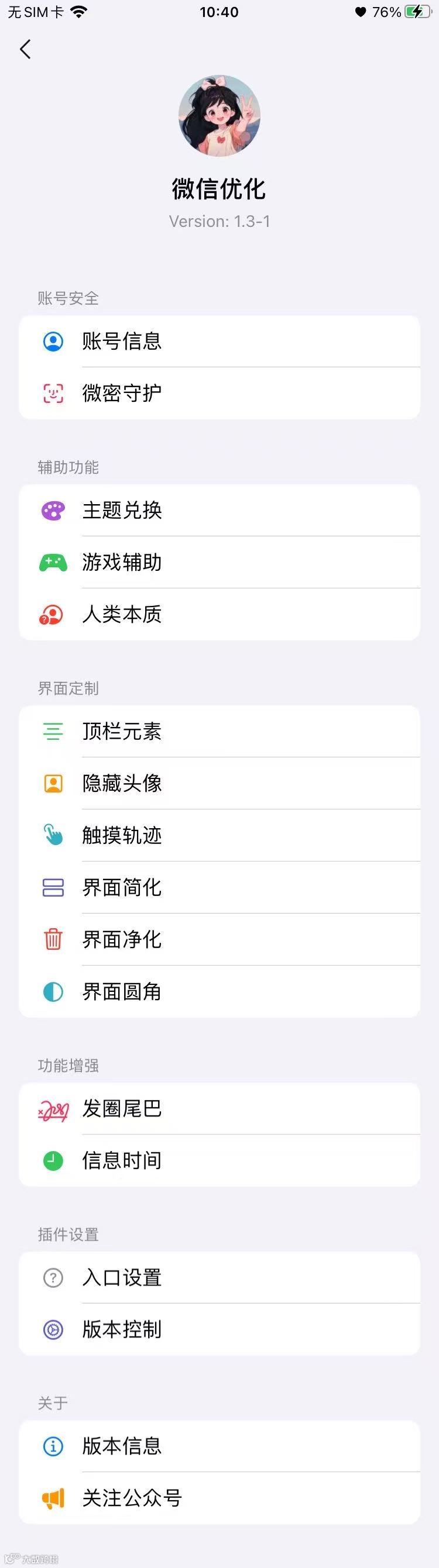Select 版本控制 row
Screen dimensions: 439x1568
coord(219,1329)
